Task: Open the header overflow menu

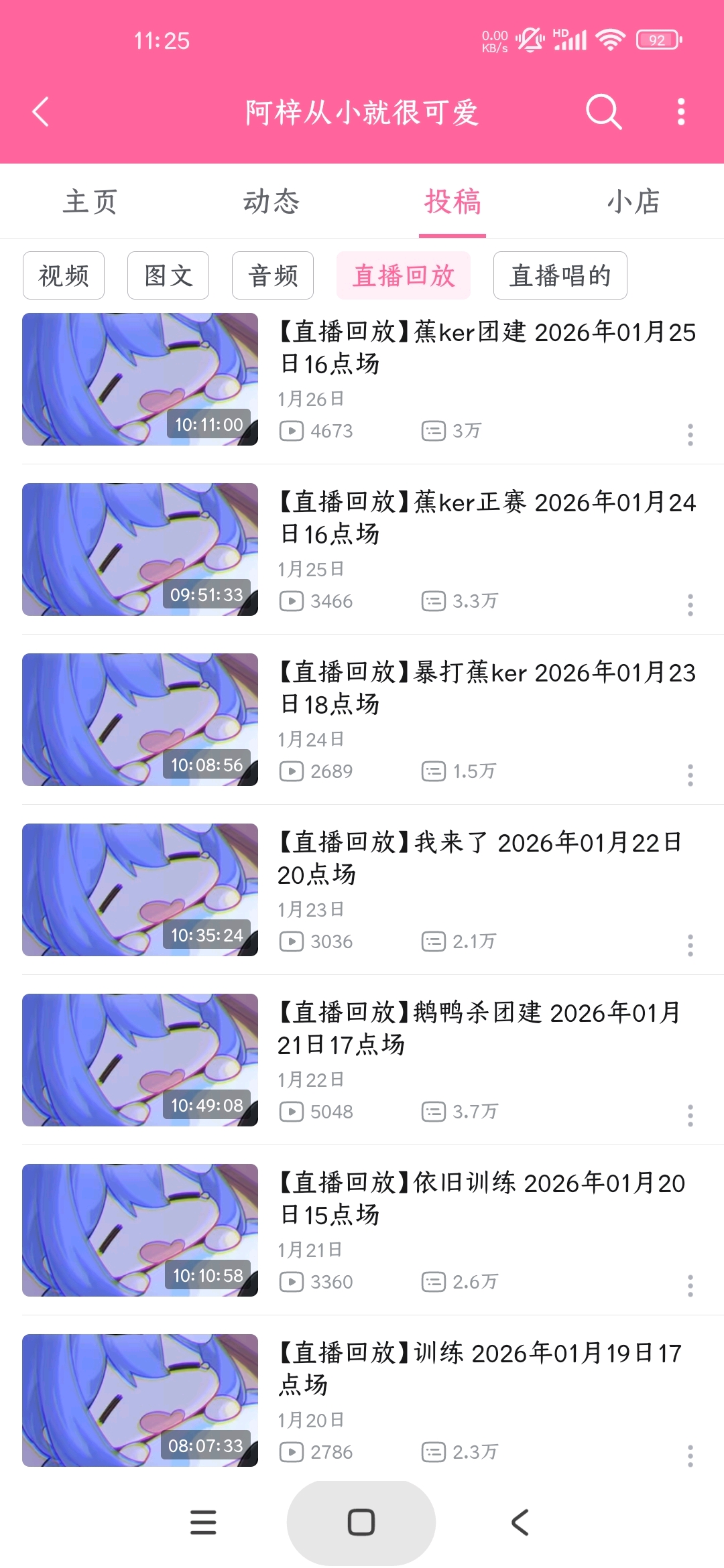Action: pos(681,112)
